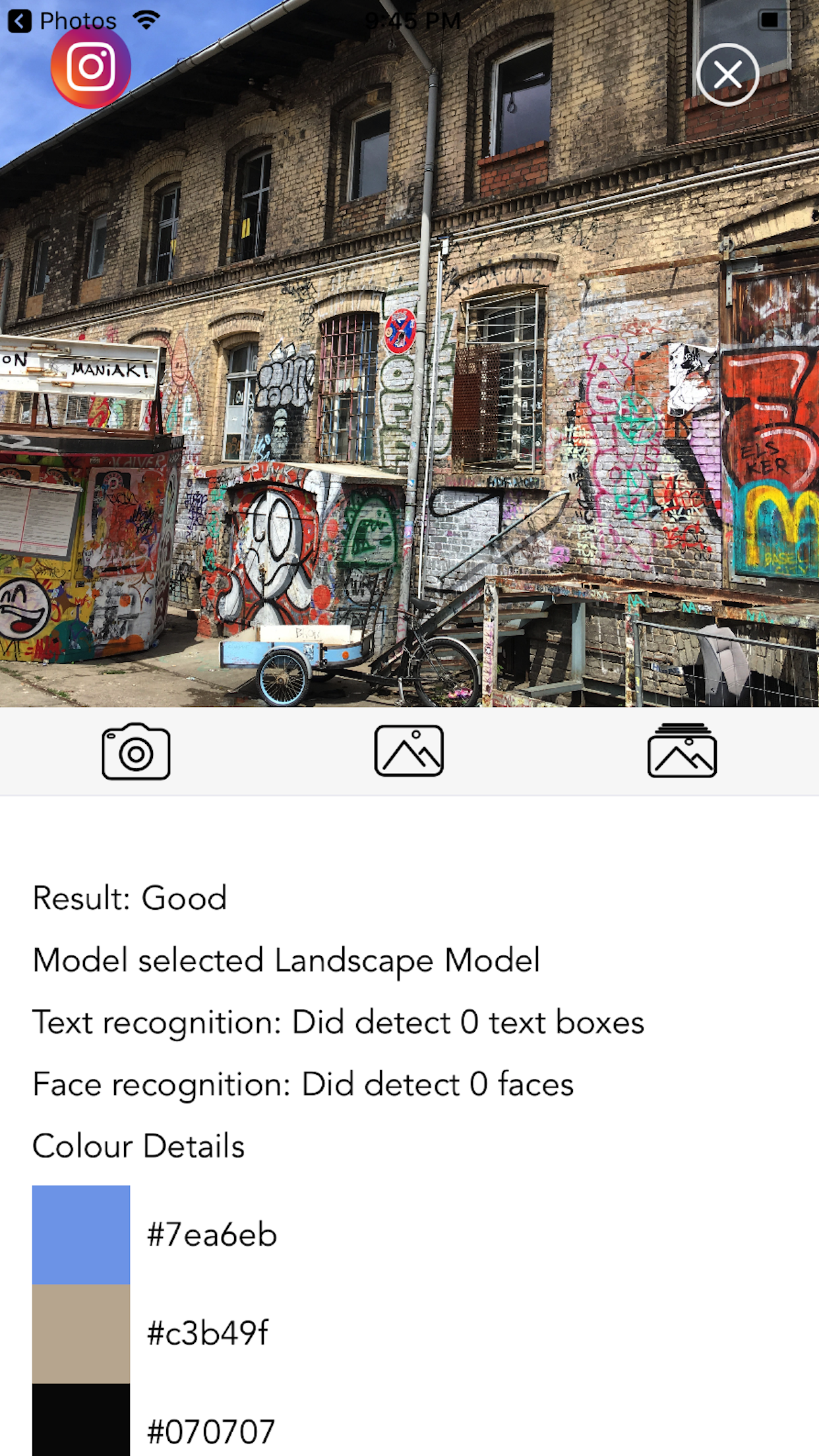
Task: Tap the Result: Good text
Action: pos(130,898)
